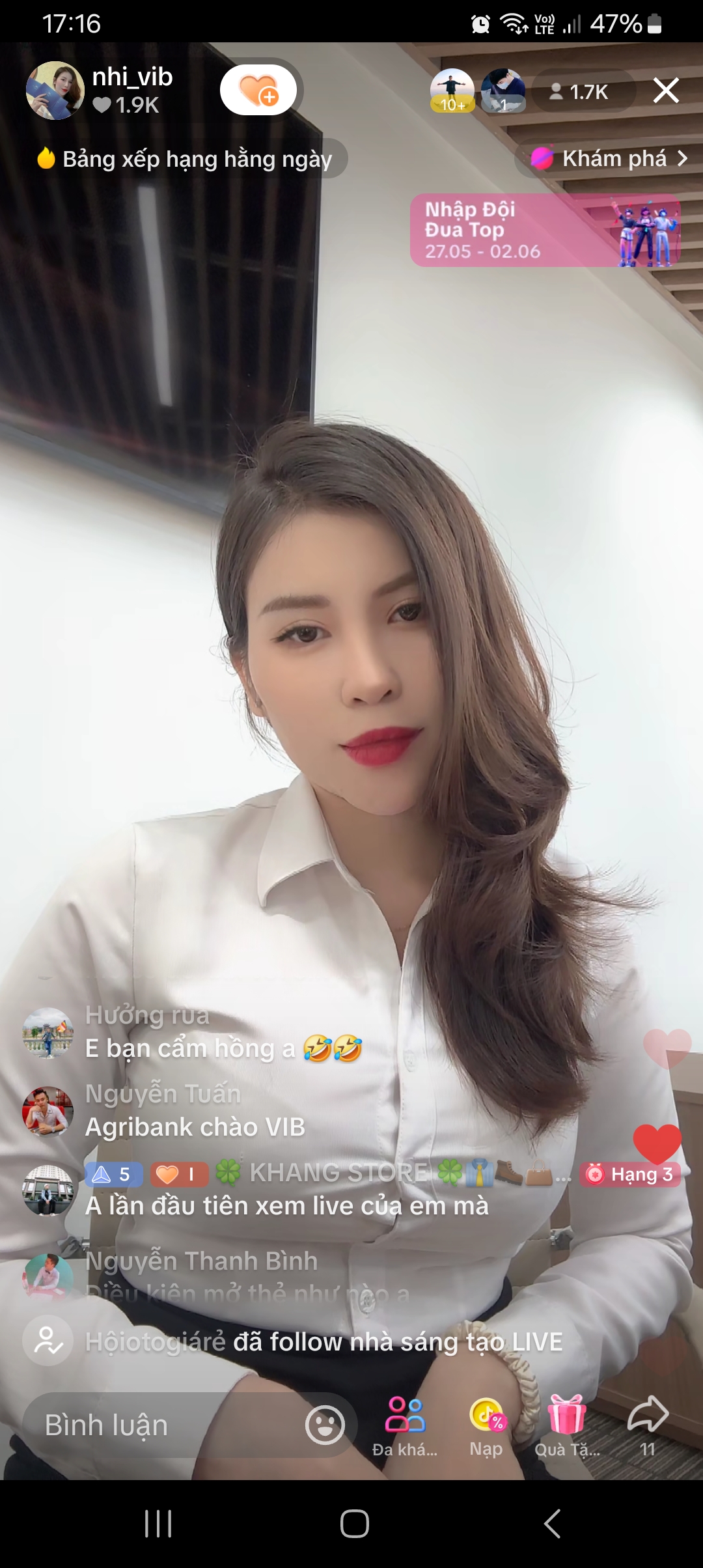Close the live stream
This screenshot has height=1568, width=703.
pyautogui.click(x=666, y=91)
